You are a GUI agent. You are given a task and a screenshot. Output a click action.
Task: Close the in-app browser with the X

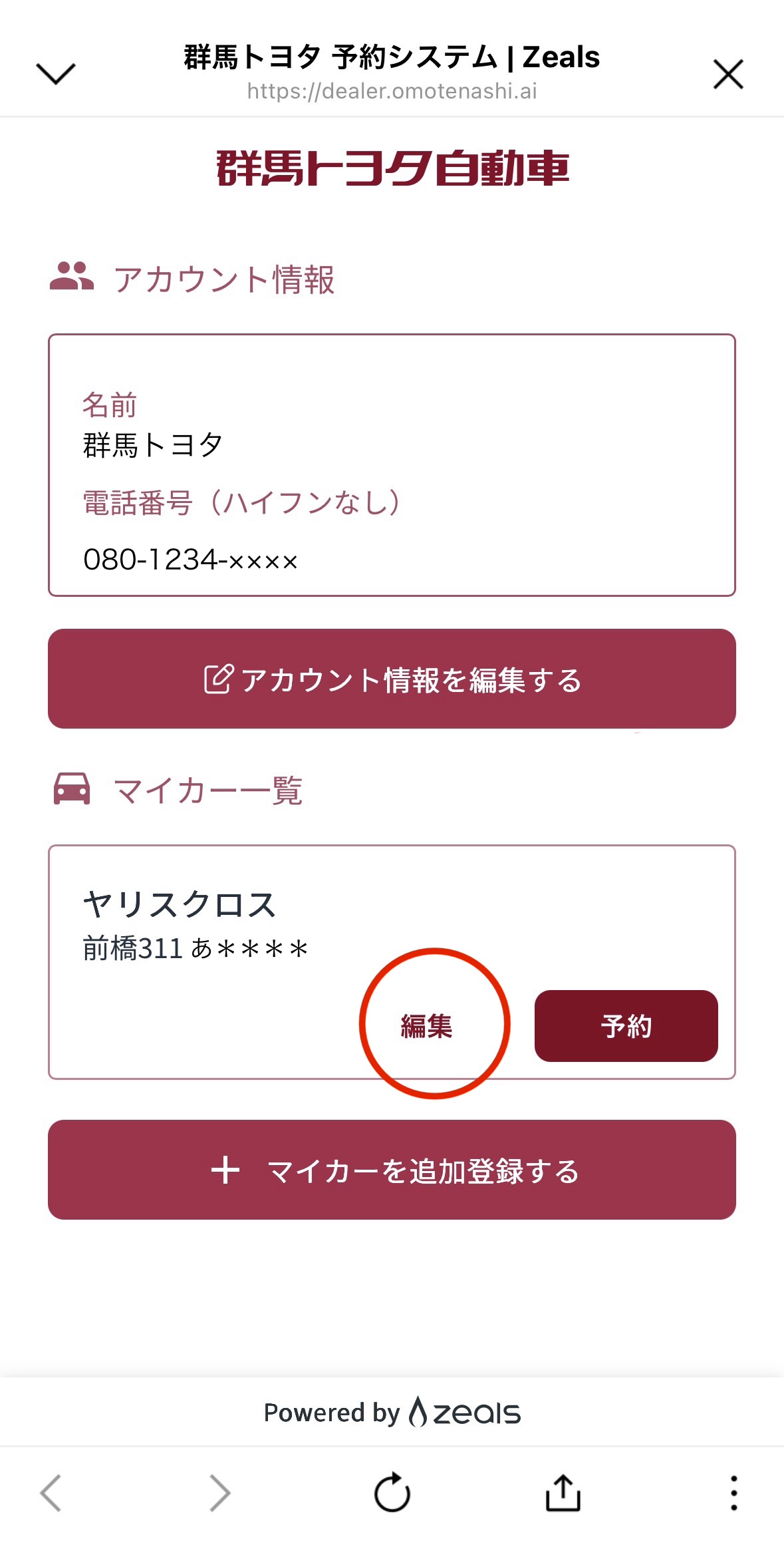[x=727, y=74]
